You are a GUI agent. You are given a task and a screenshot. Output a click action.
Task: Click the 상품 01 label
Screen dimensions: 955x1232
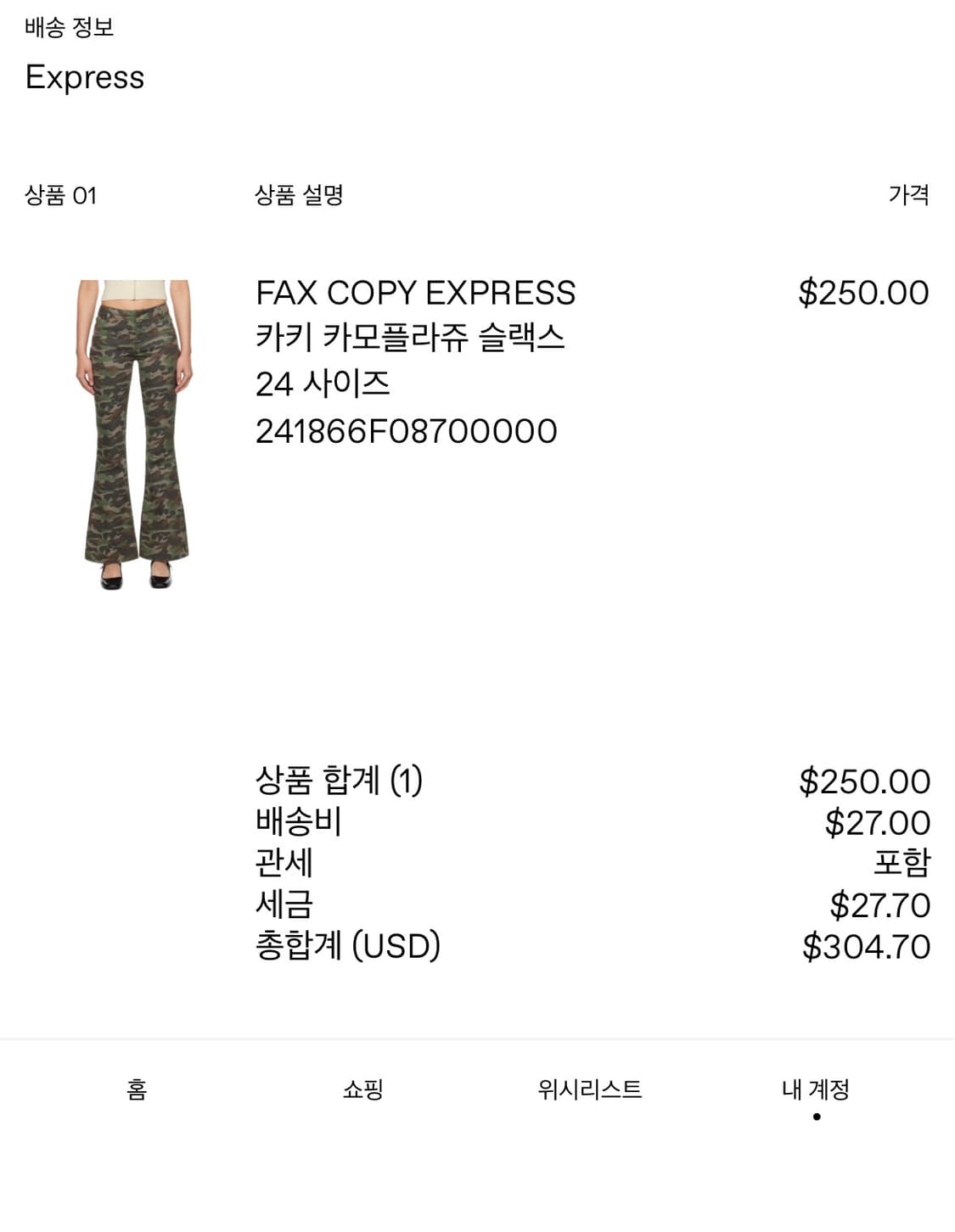pyautogui.click(x=60, y=193)
